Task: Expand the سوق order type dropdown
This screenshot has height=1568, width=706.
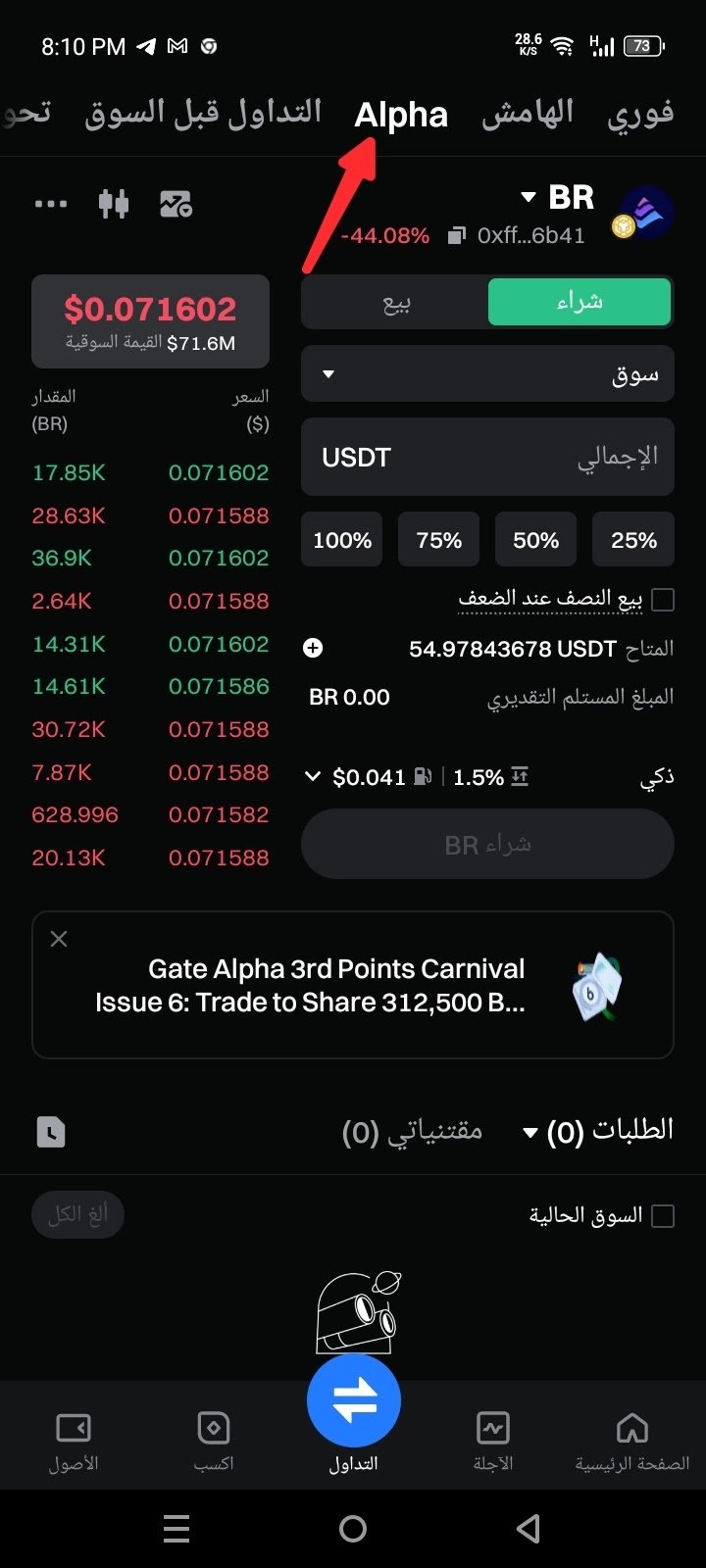Action: click(487, 373)
